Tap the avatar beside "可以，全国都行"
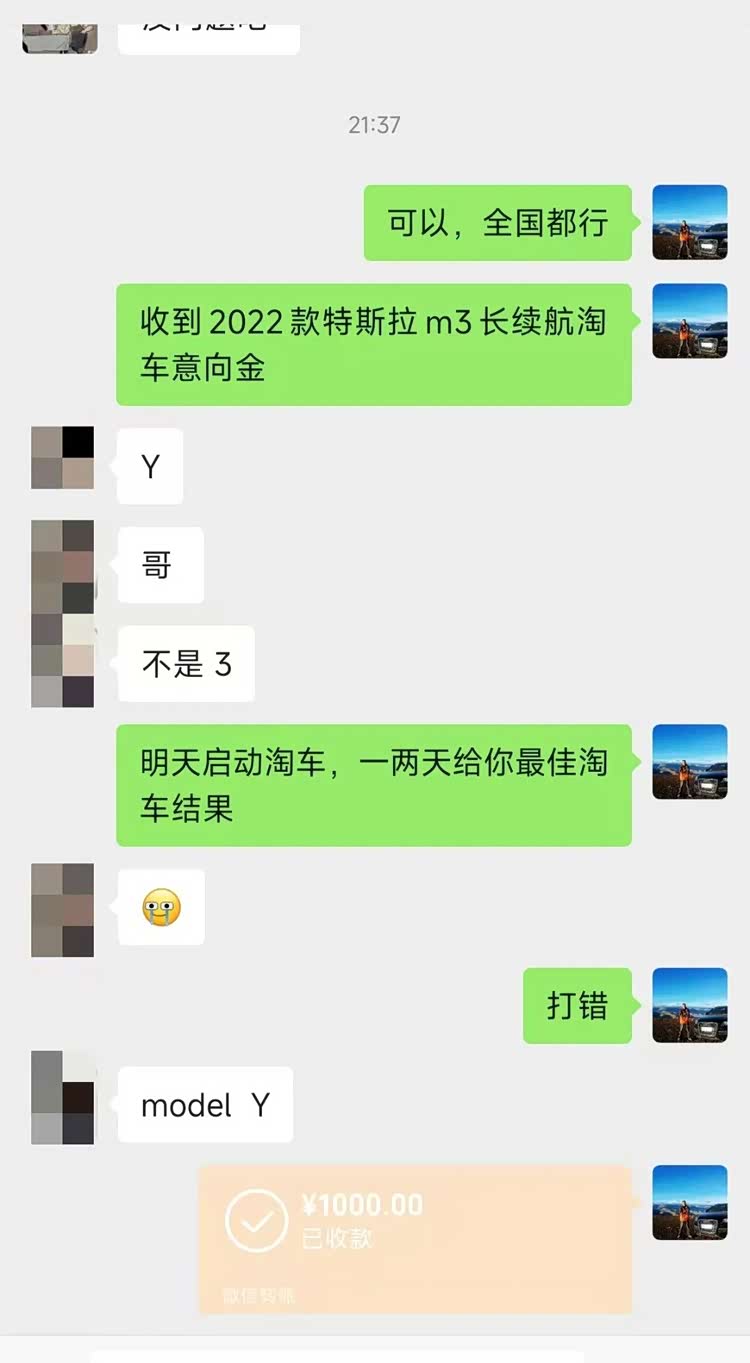 (689, 222)
